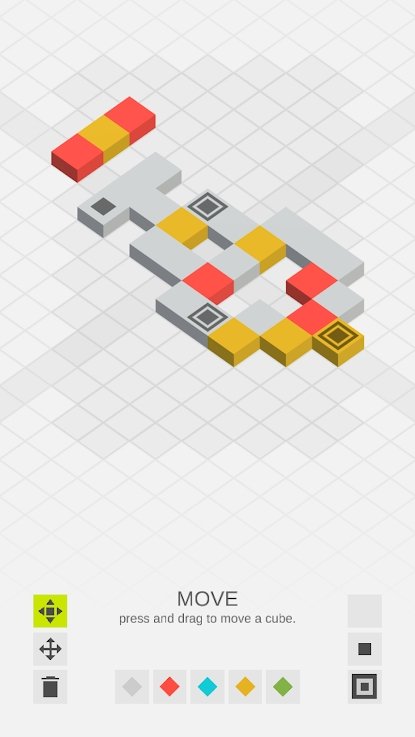Choose the gray color swatch

132,687
